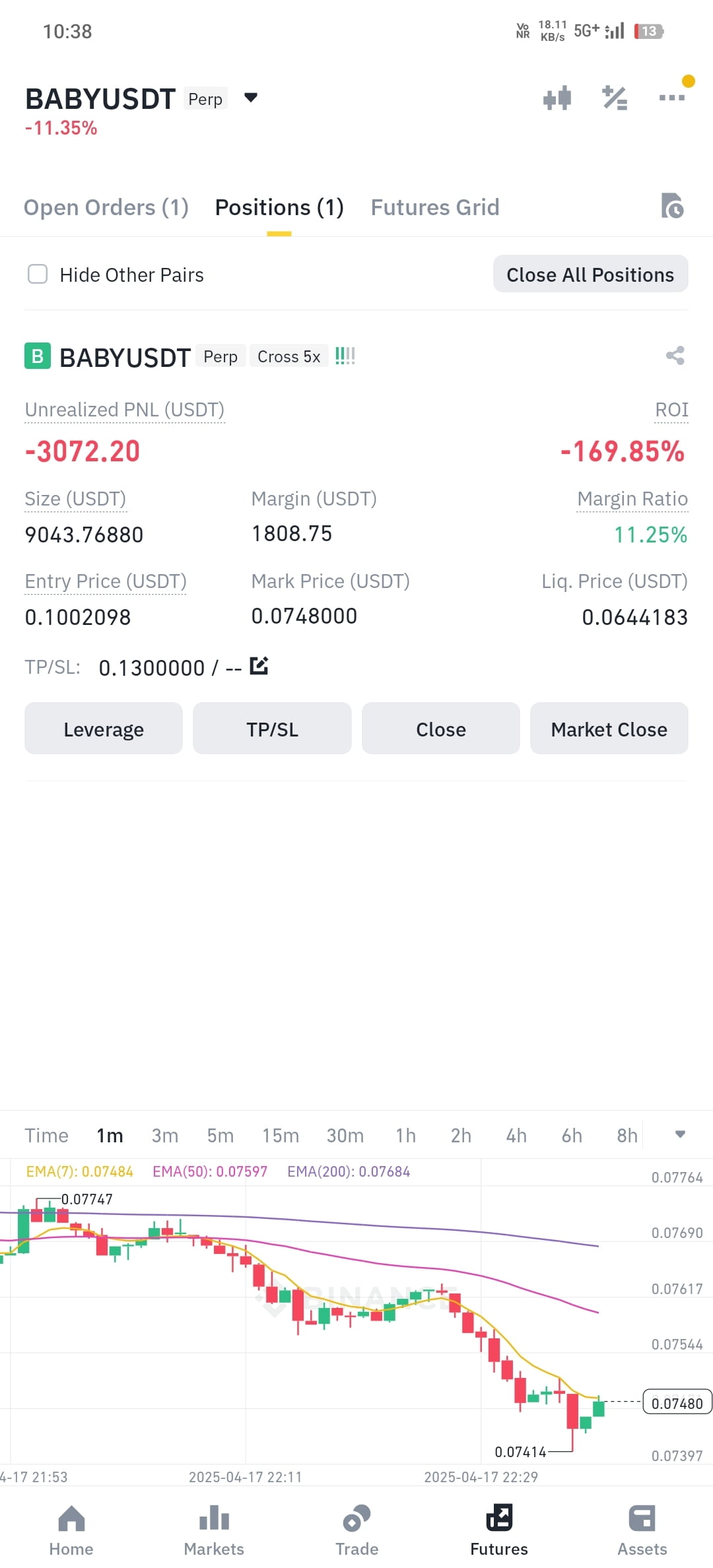Open the order history icon
The width and height of the screenshot is (713, 1568).
coord(672,206)
